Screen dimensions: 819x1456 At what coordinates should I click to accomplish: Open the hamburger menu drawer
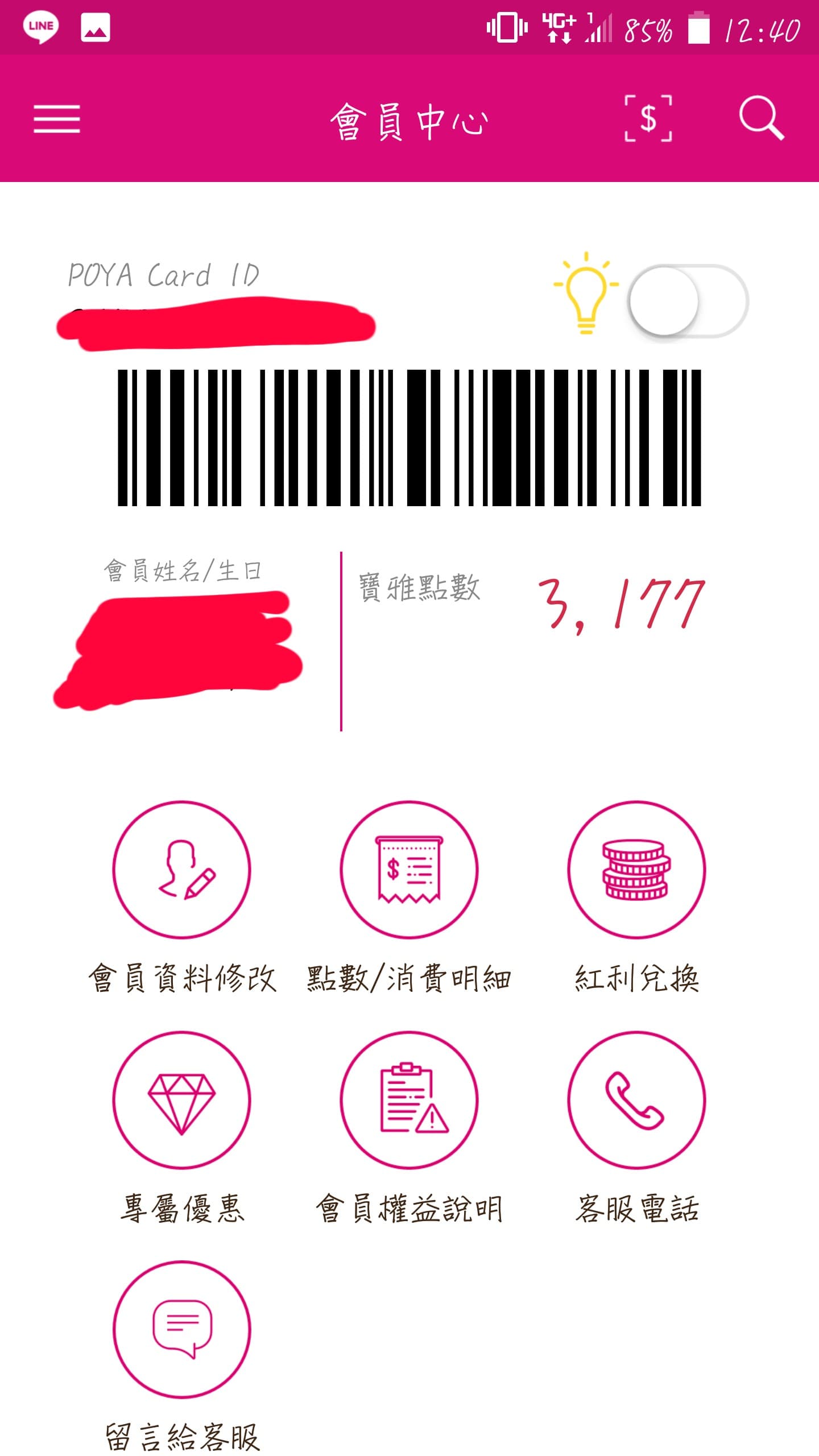pyautogui.click(x=57, y=119)
